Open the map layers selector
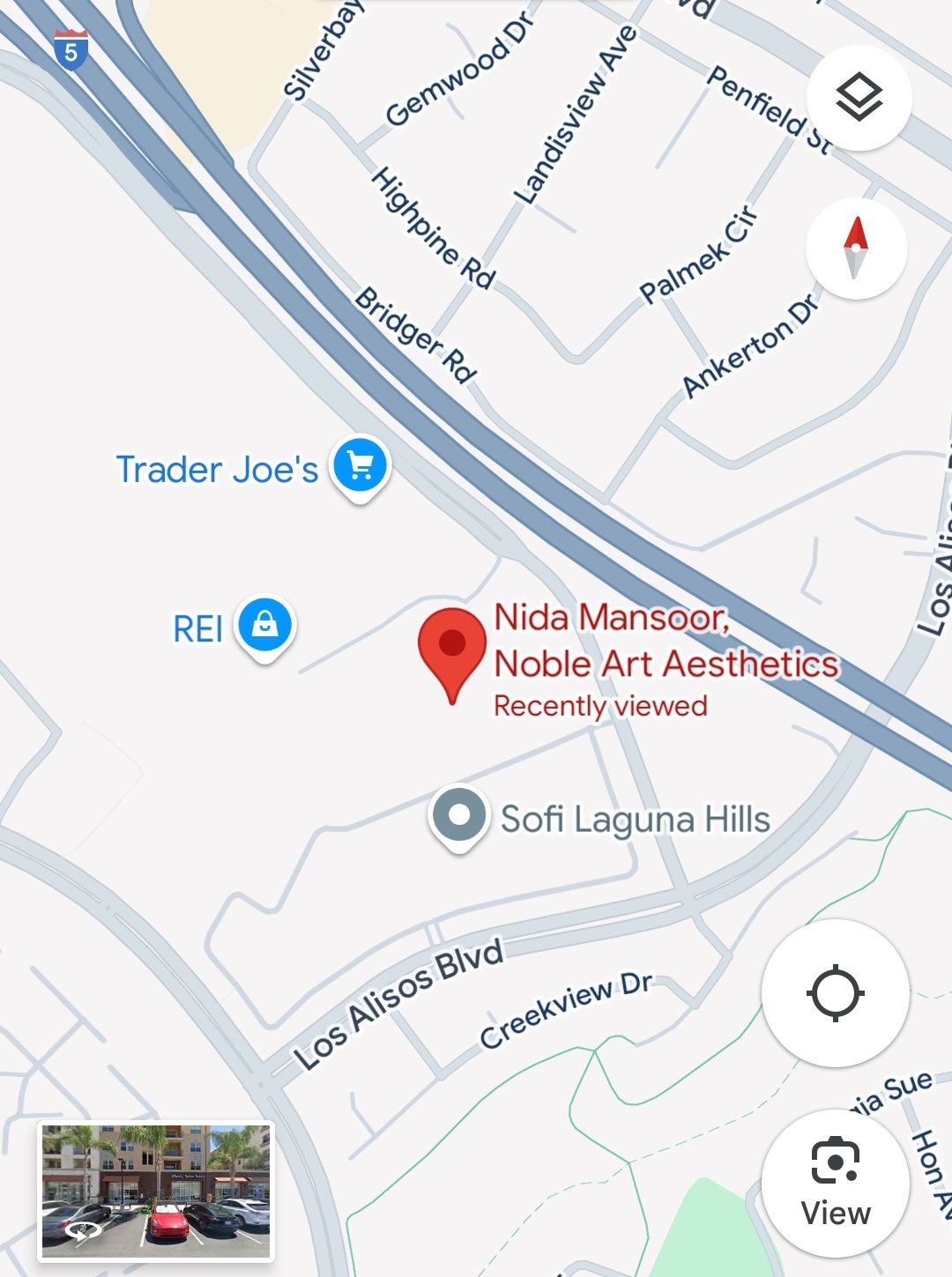Viewport: 952px width, 1277px height. (859, 98)
